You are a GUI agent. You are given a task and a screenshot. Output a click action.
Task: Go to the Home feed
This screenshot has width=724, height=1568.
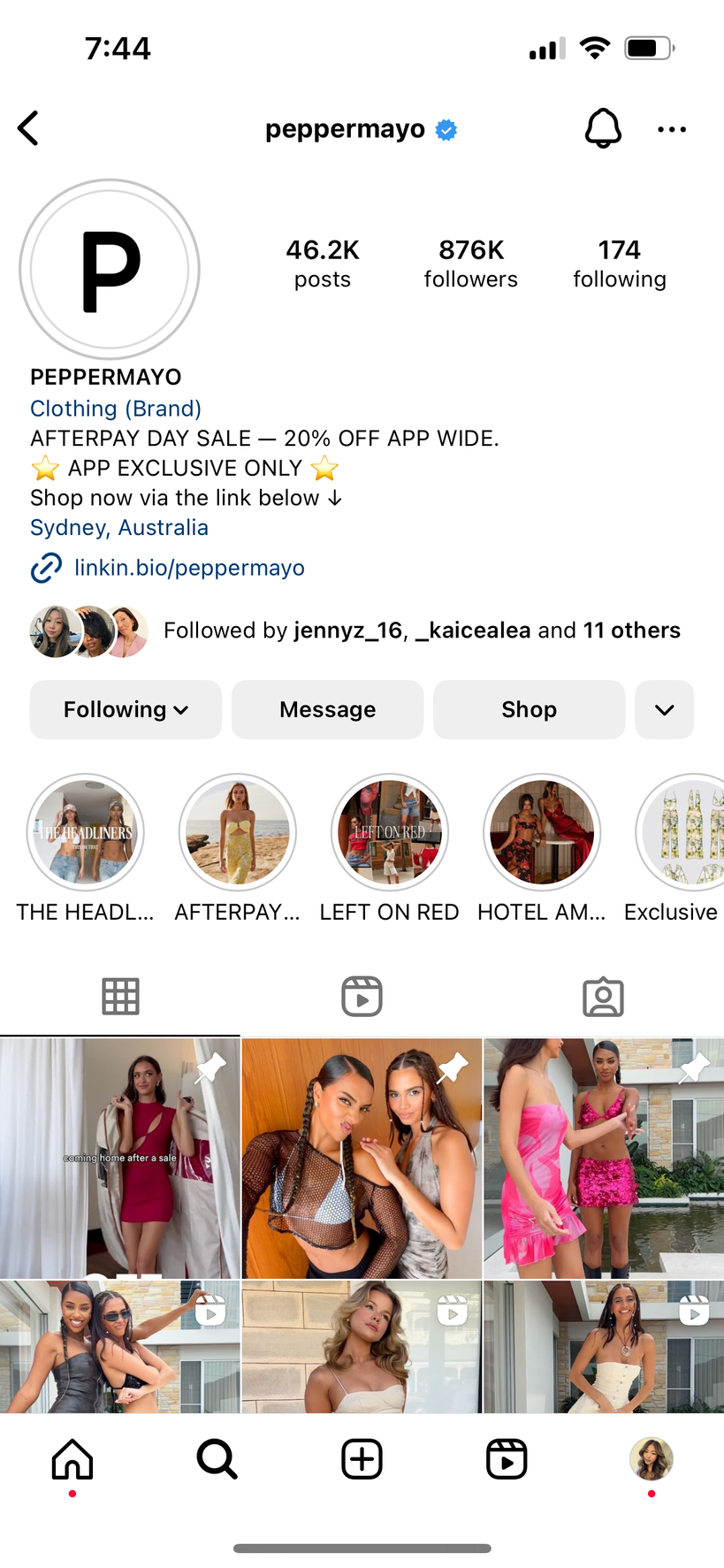pyautogui.click(x=72, y=1459)
